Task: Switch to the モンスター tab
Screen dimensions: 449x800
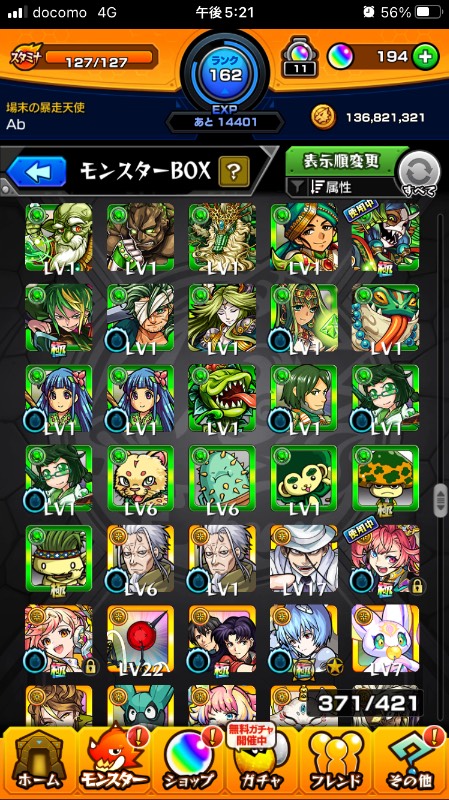Action: (x=114, y=763)
